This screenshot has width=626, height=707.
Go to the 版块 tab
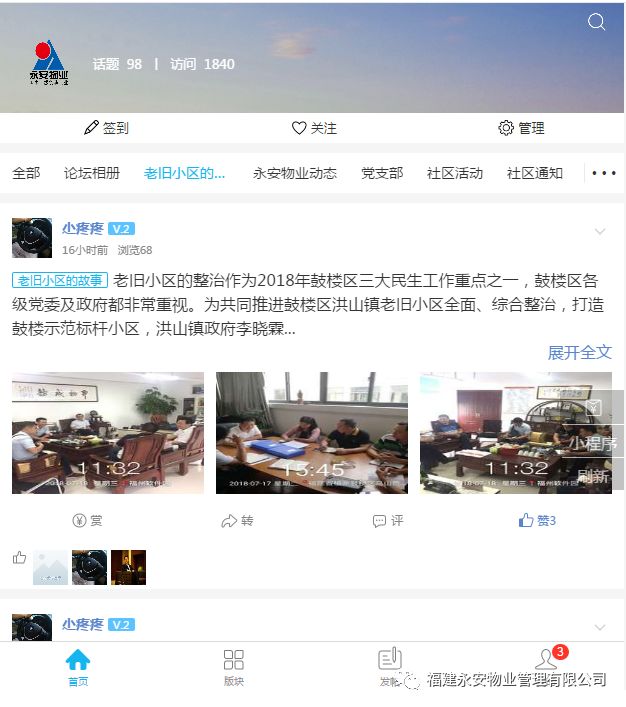[x=233, y=667]
